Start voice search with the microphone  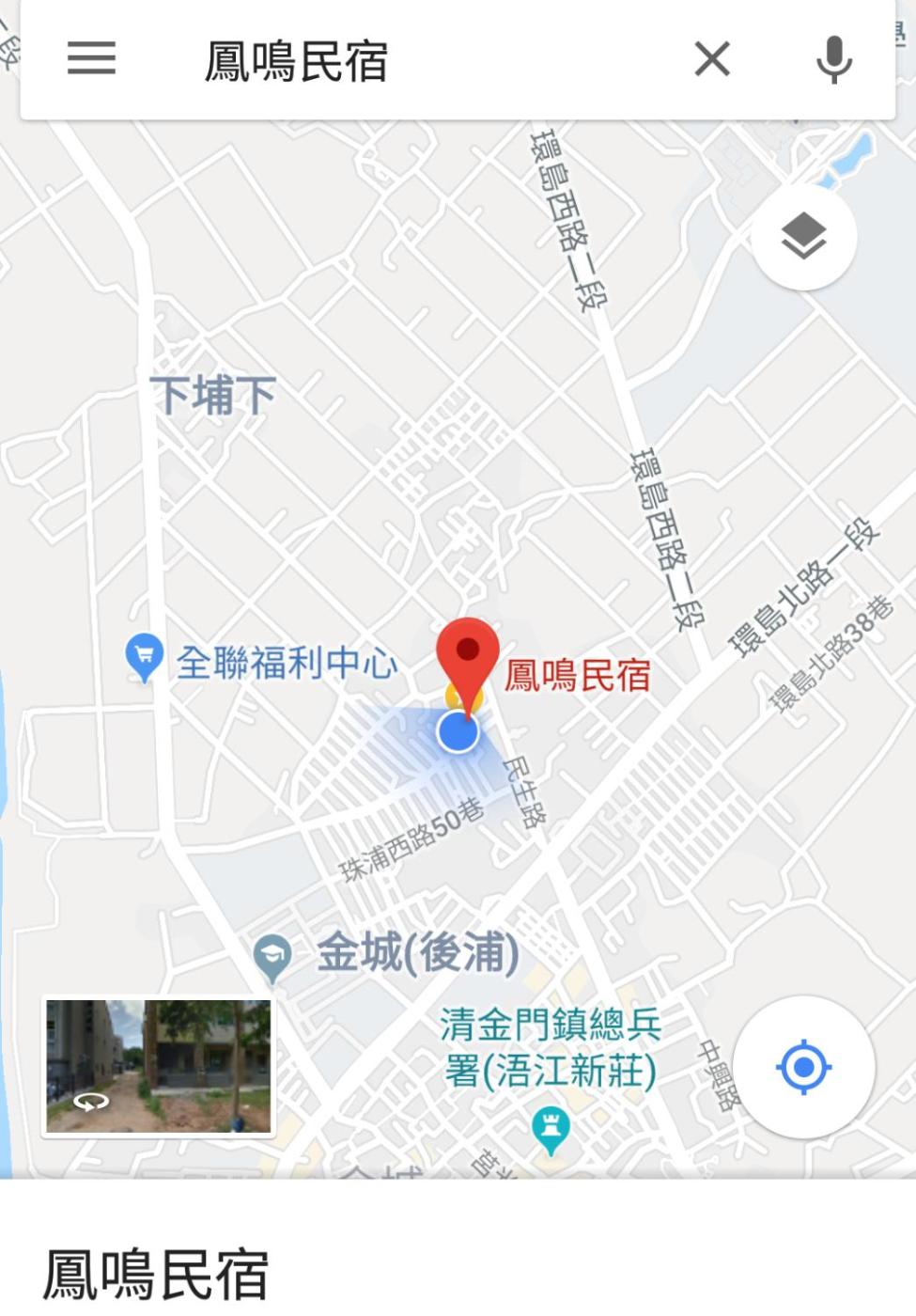(x=833, y=60)
